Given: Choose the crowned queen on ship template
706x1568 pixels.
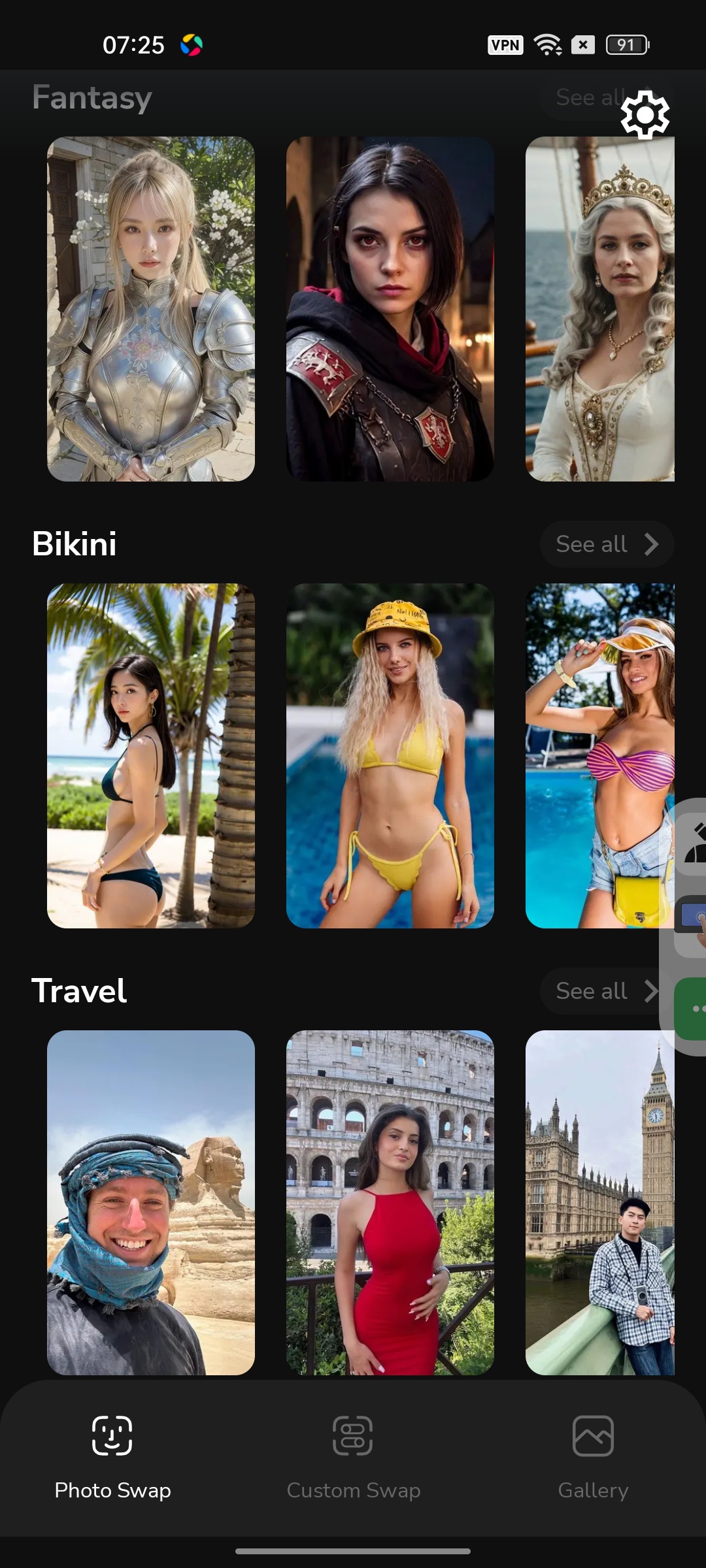Looking at the screenshot, I should (600, 308).
